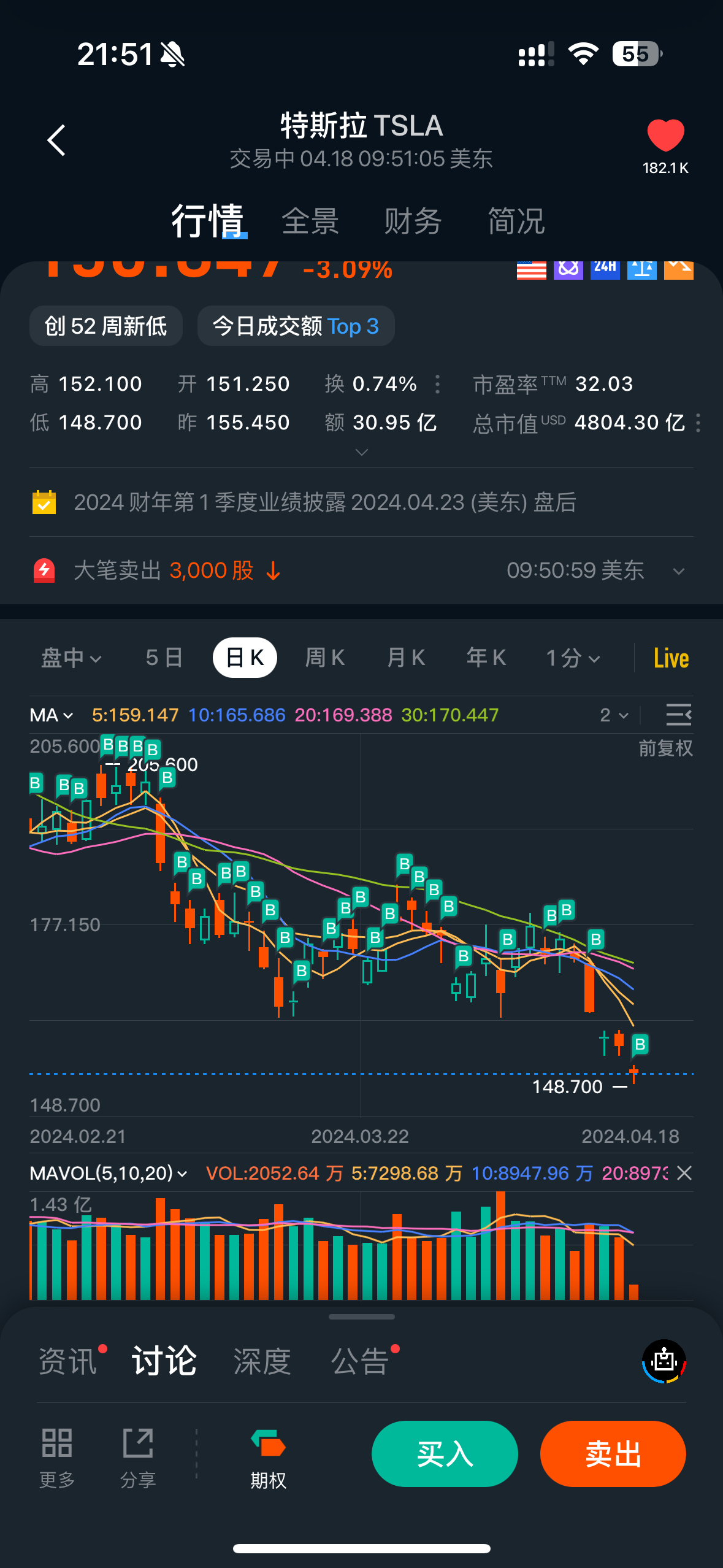Image resolution: width=723 pixels, height=1568 pixels.
Task: Tap the orange 卖出 button
Action: click(x=613, y=1454)
